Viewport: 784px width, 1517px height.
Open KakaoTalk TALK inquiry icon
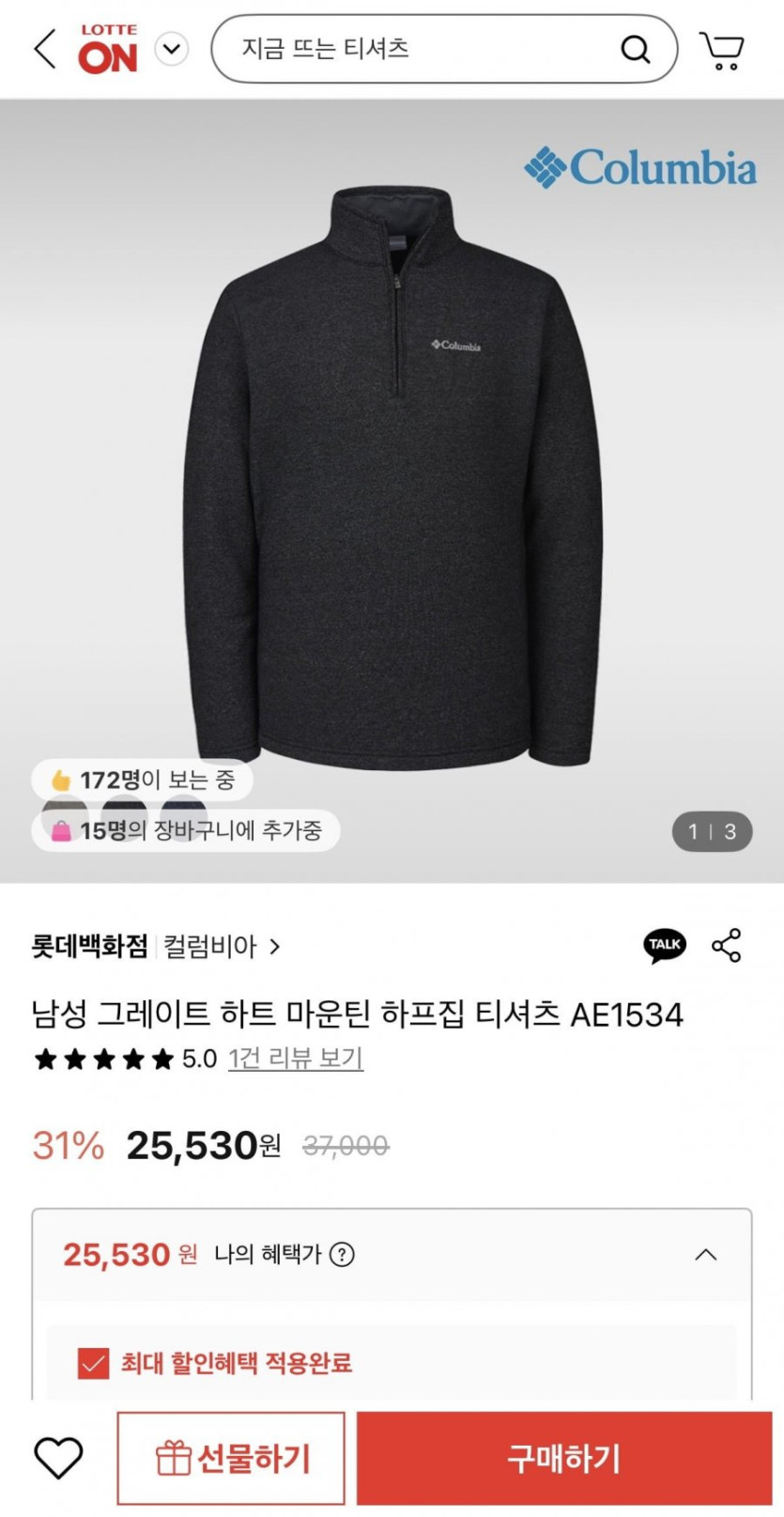pos(665,945)
